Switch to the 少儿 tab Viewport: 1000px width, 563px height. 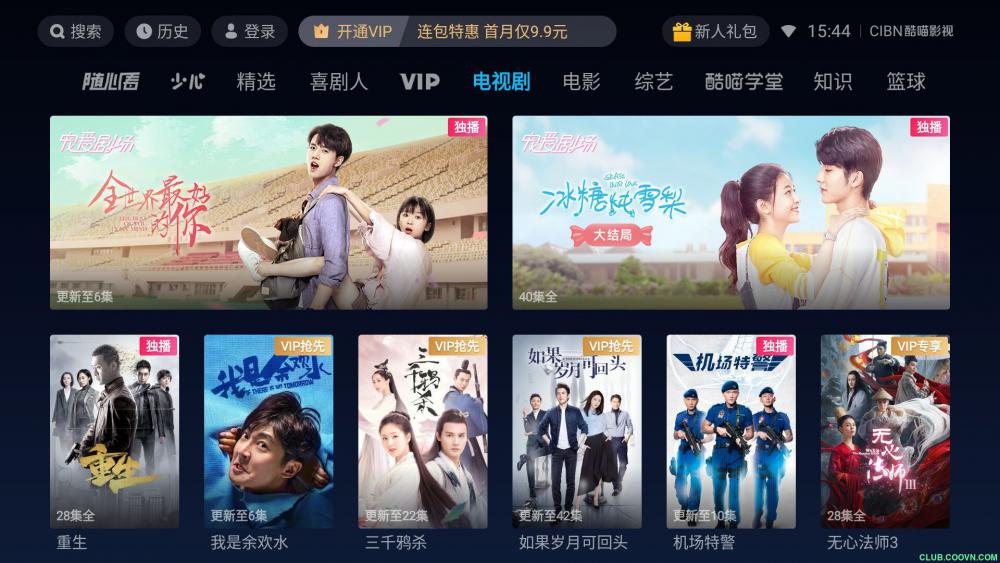click(x=187, y=82)
